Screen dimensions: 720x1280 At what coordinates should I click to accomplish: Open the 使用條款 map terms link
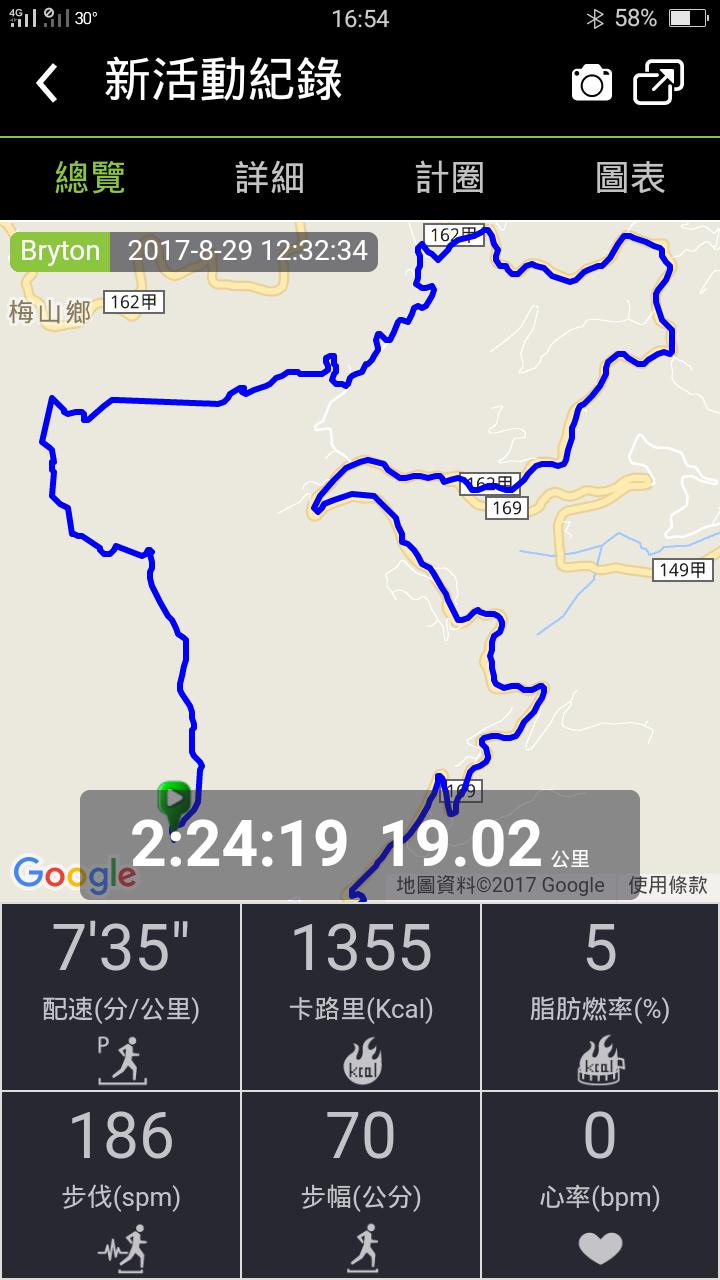click(667, 885)
